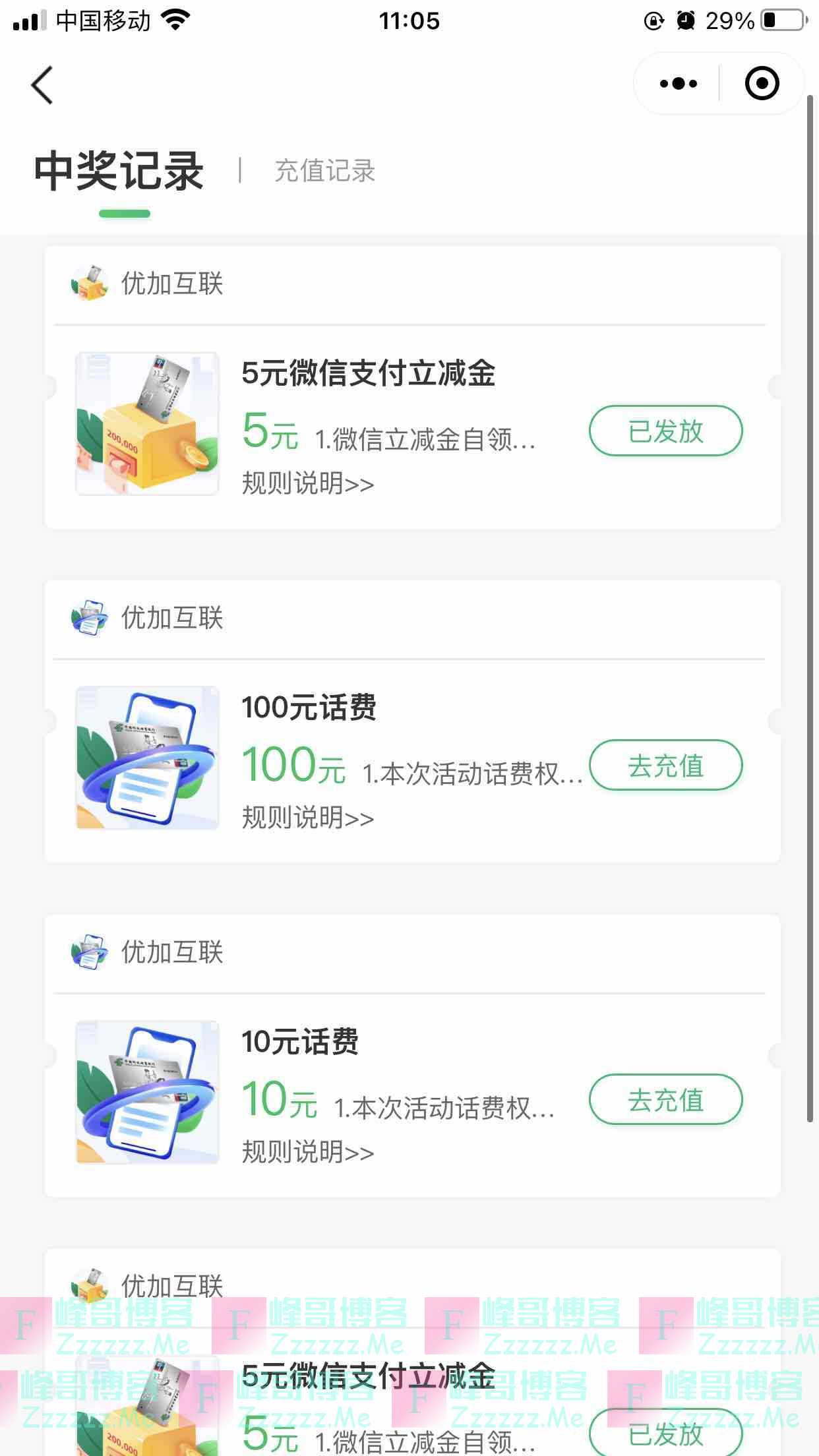Tap 去充值 for the 100元话费 prize

pos(666,765)
